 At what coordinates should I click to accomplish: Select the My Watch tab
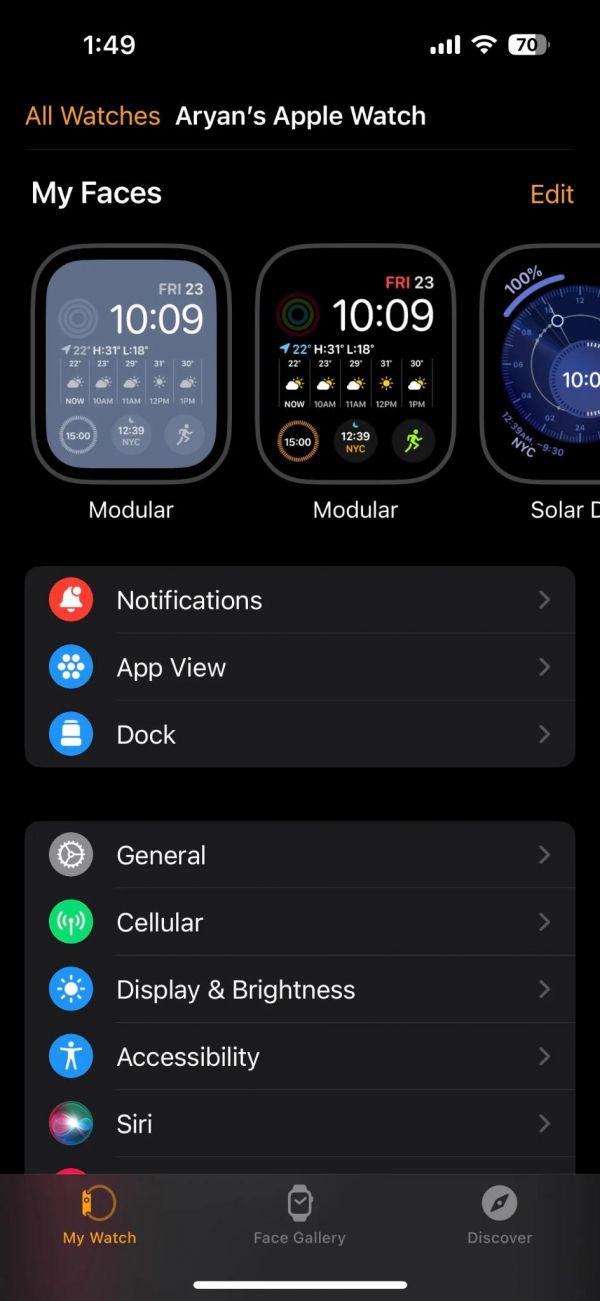pos(99,1214)
